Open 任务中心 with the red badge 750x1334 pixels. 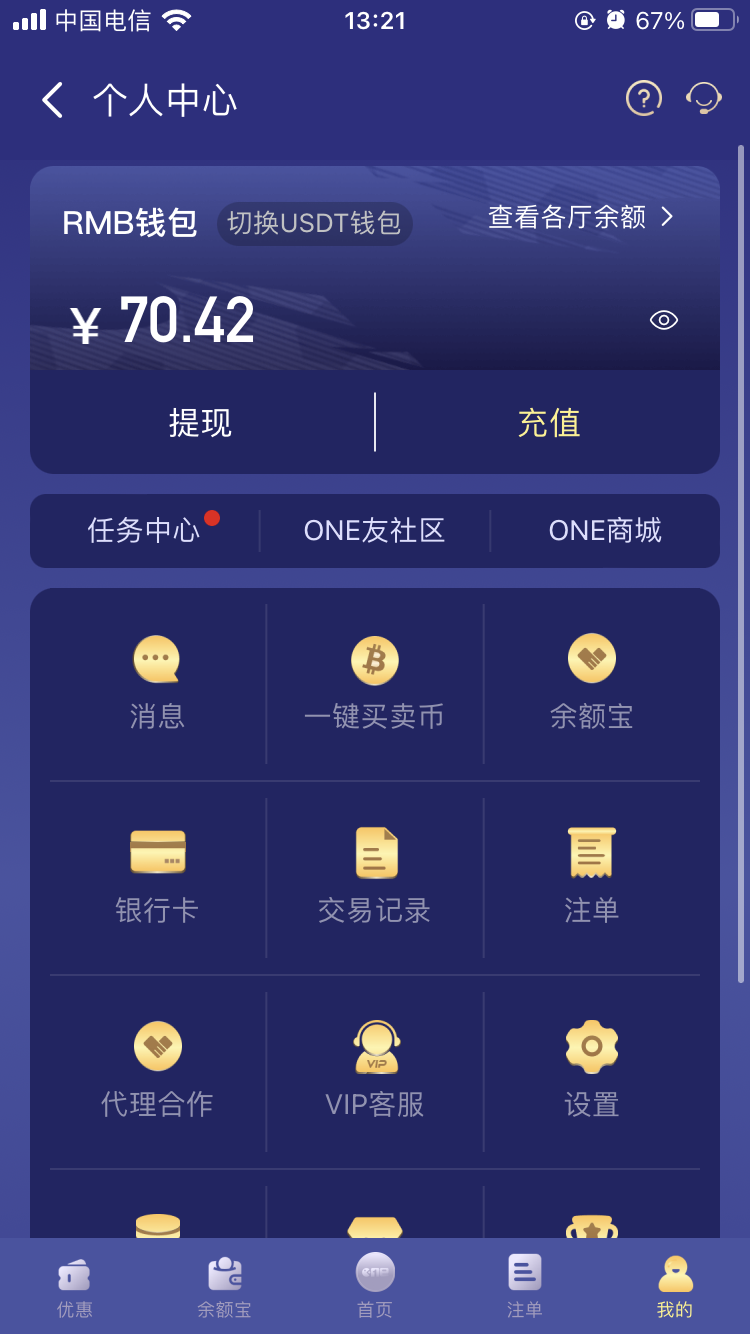[x=142, y=531]
